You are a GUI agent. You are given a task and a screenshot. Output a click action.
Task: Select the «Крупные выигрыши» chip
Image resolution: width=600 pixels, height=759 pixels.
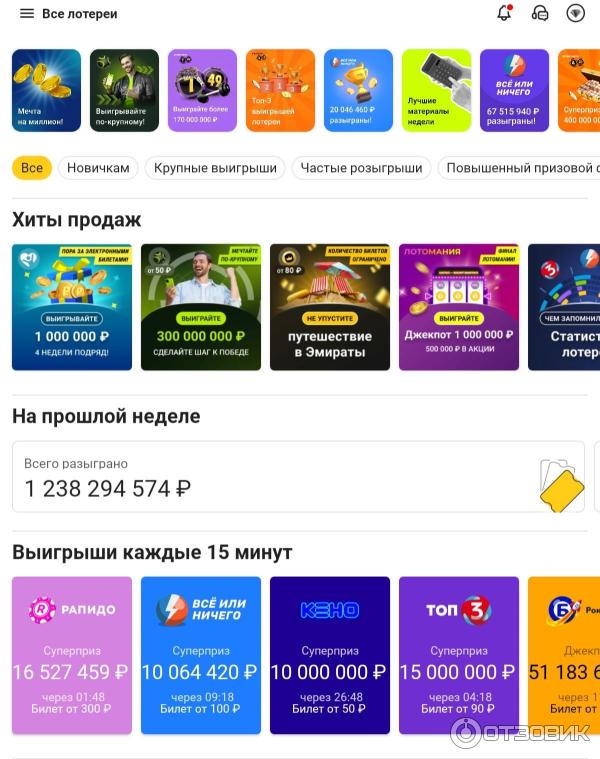[x=215, y=168]
